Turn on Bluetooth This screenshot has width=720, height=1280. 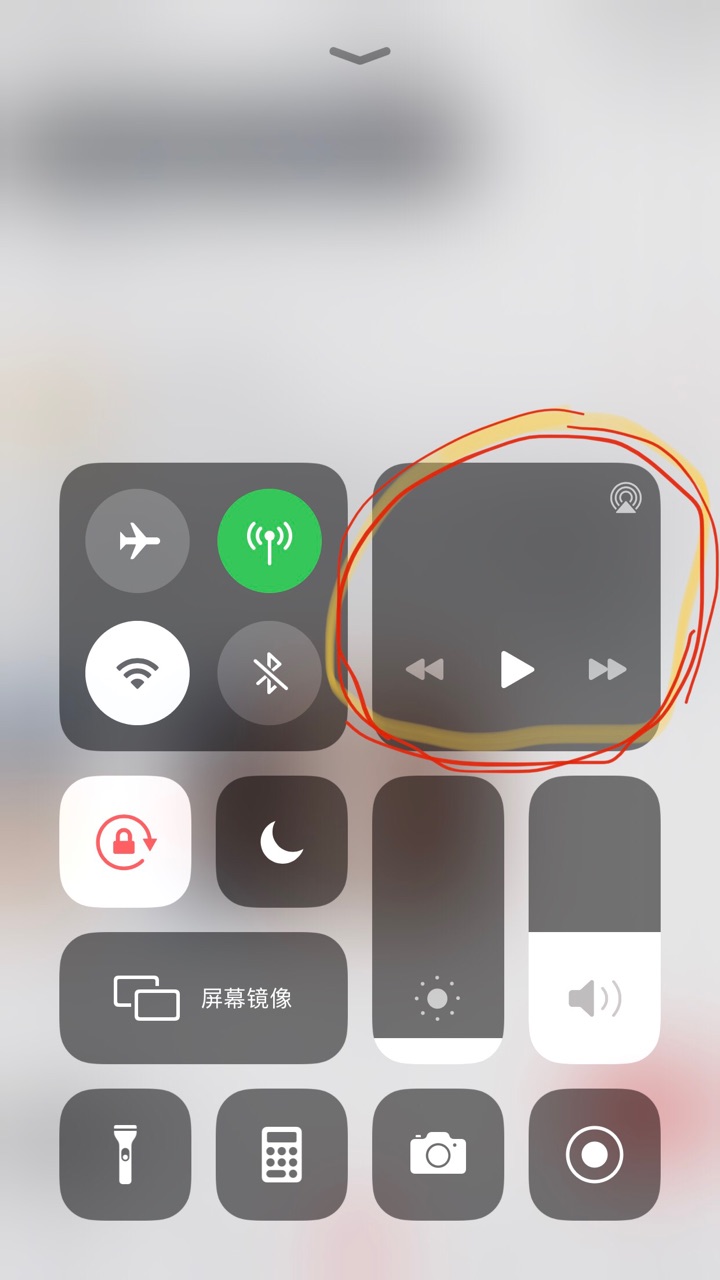pos(269,672)
